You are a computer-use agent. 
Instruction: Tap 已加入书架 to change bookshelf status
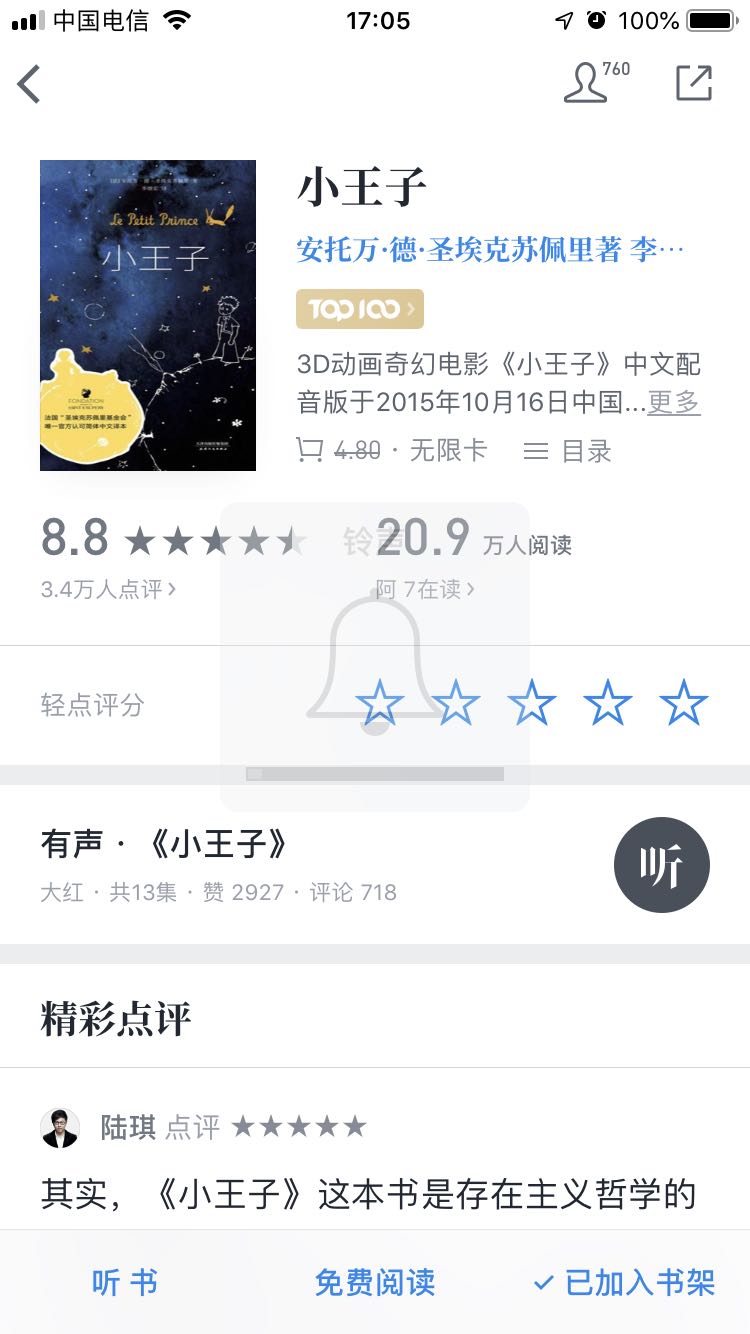coord(625,1283)
